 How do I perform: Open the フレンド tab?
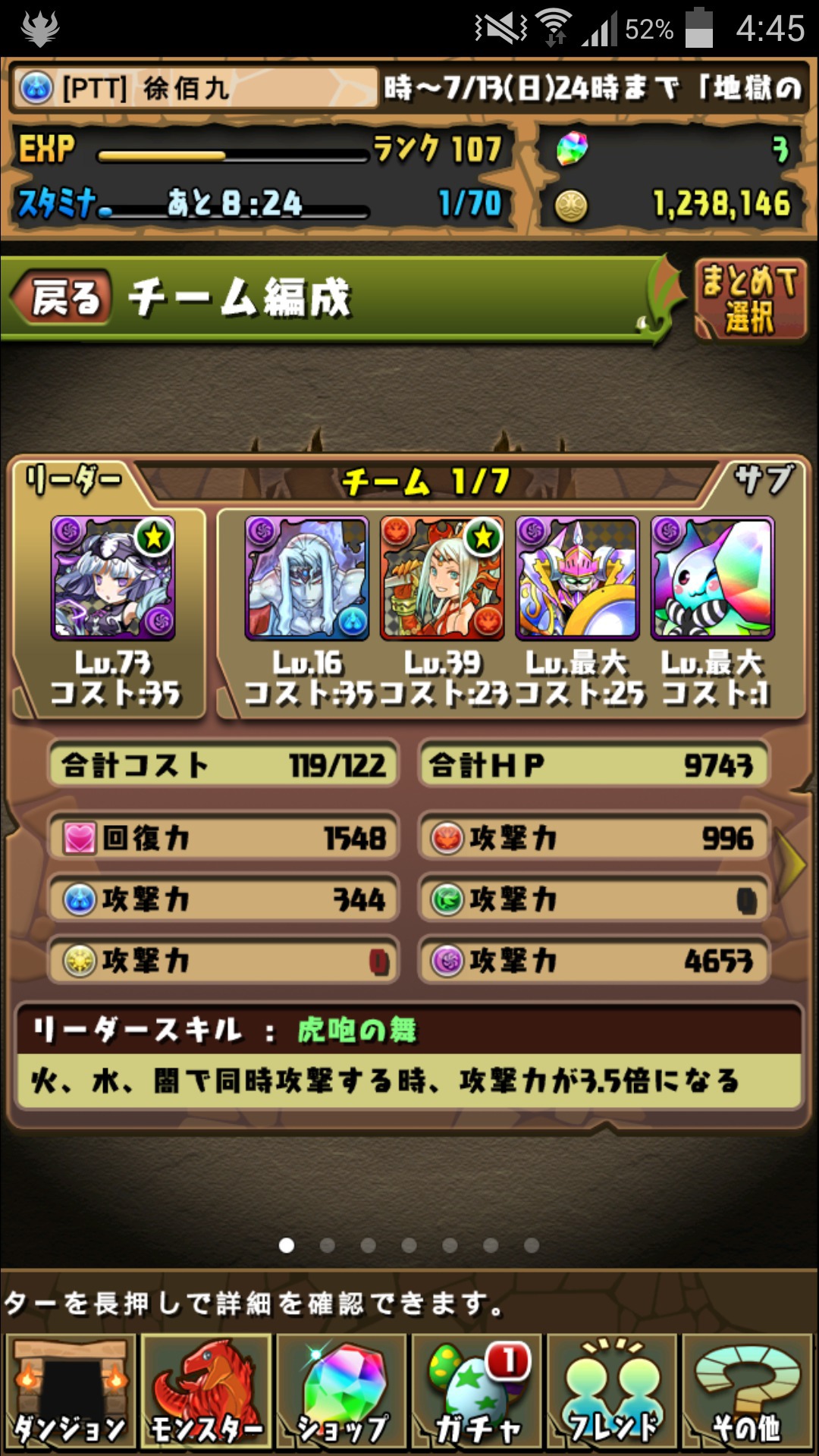[x=612, y=1392]
